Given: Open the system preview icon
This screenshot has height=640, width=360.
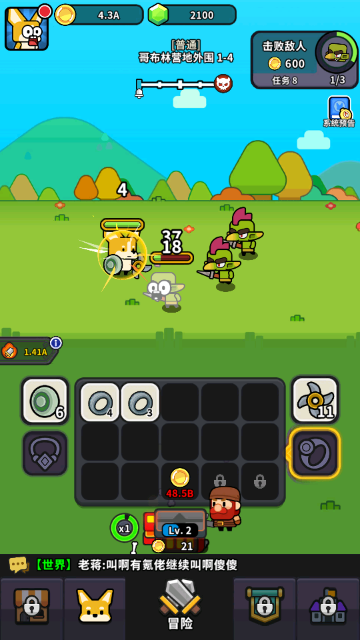Looking at the screenshot, I should (x=339, y=112).
